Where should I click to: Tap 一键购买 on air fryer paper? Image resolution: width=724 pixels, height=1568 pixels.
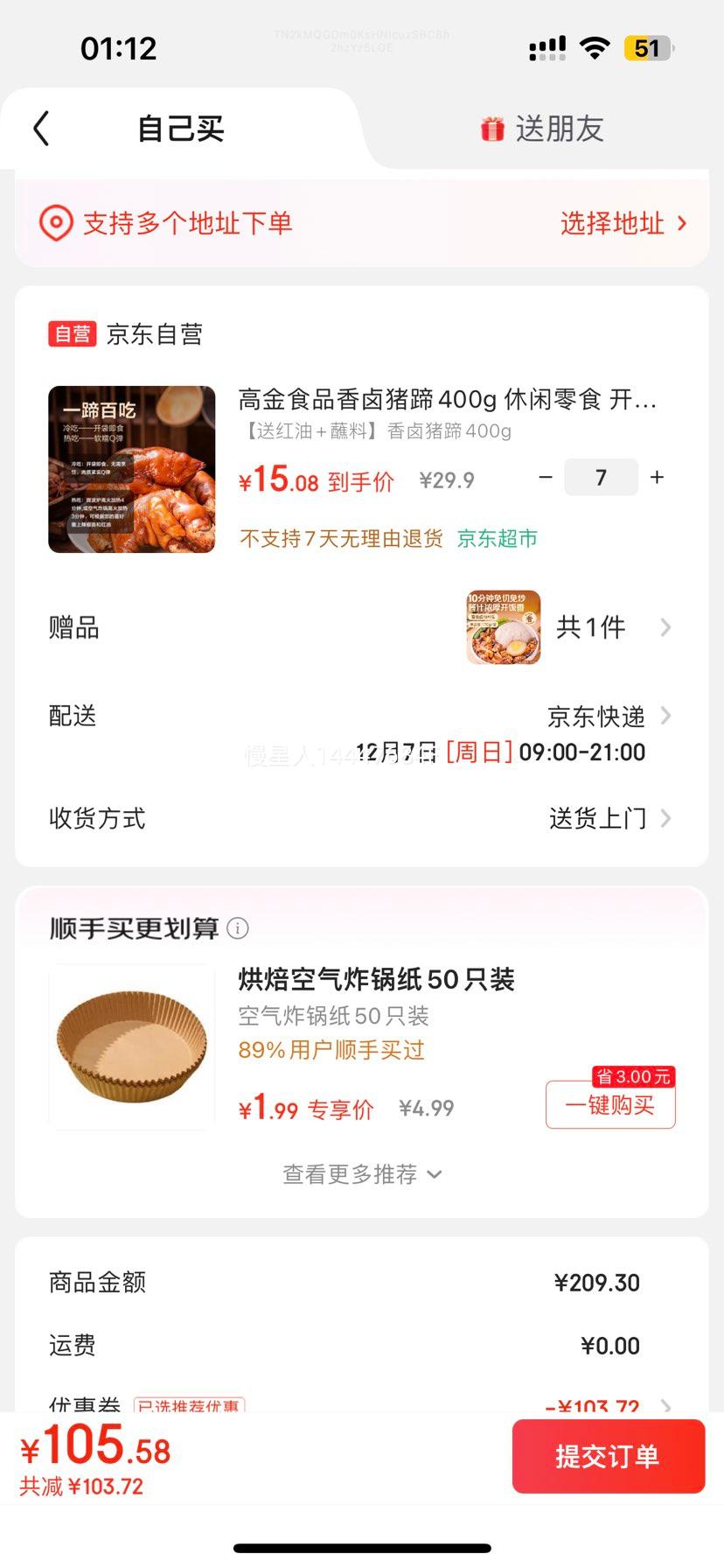pos(609,1105)
